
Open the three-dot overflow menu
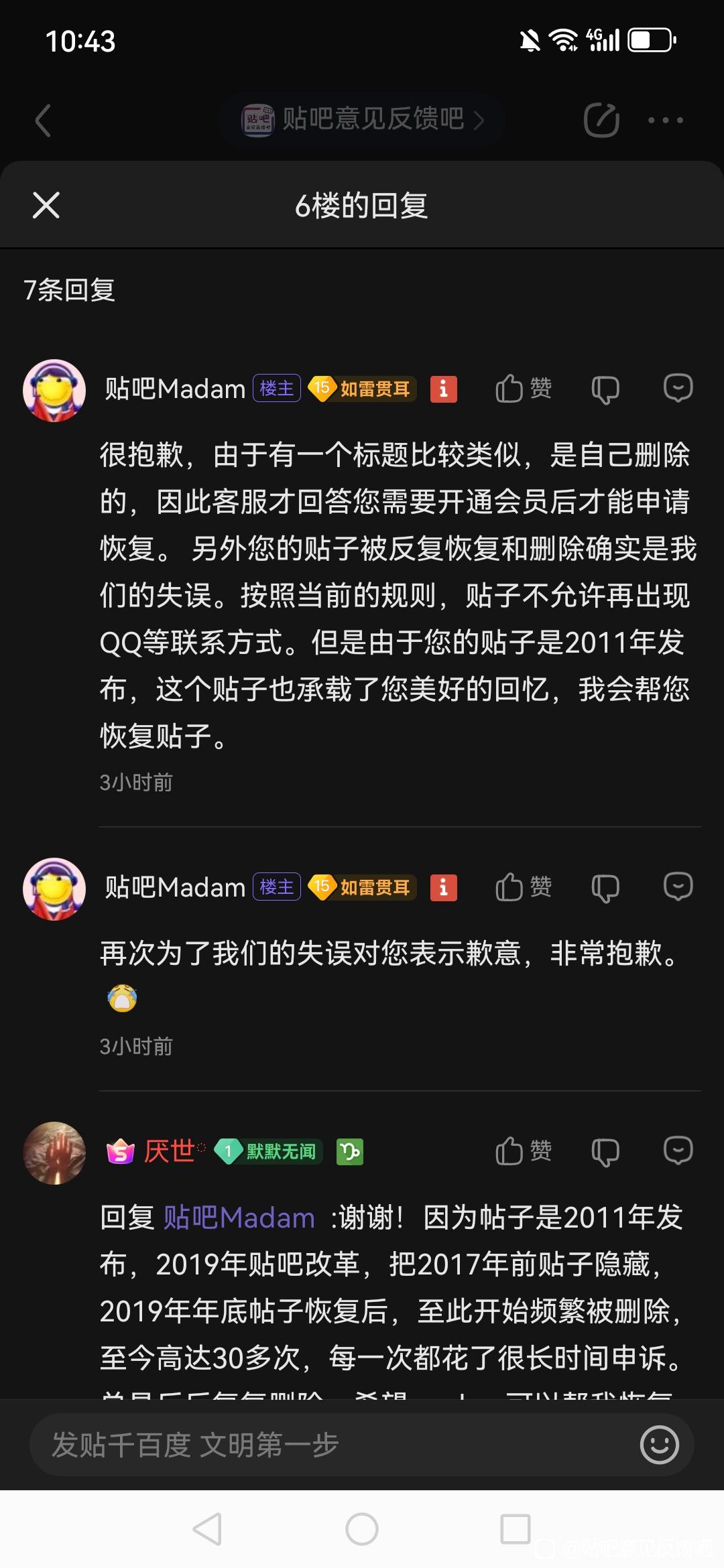[665, 121]
